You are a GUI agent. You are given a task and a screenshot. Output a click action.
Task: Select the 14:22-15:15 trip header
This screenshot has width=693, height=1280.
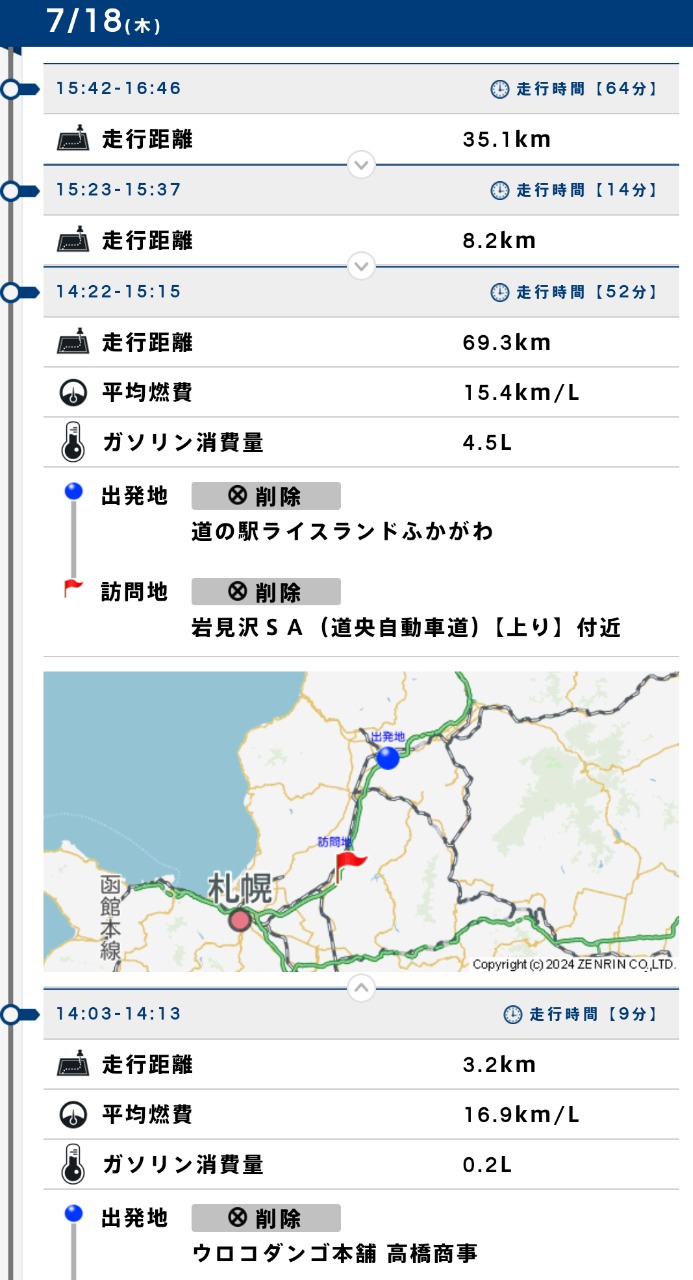[360, 292]
